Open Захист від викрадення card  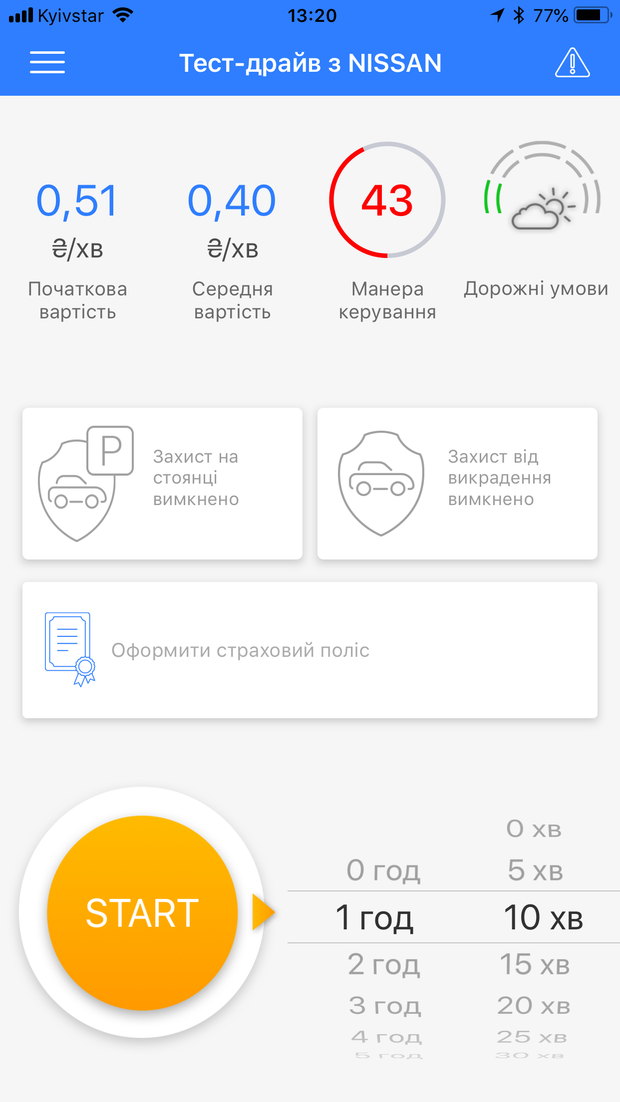click(x=457, y=483)
